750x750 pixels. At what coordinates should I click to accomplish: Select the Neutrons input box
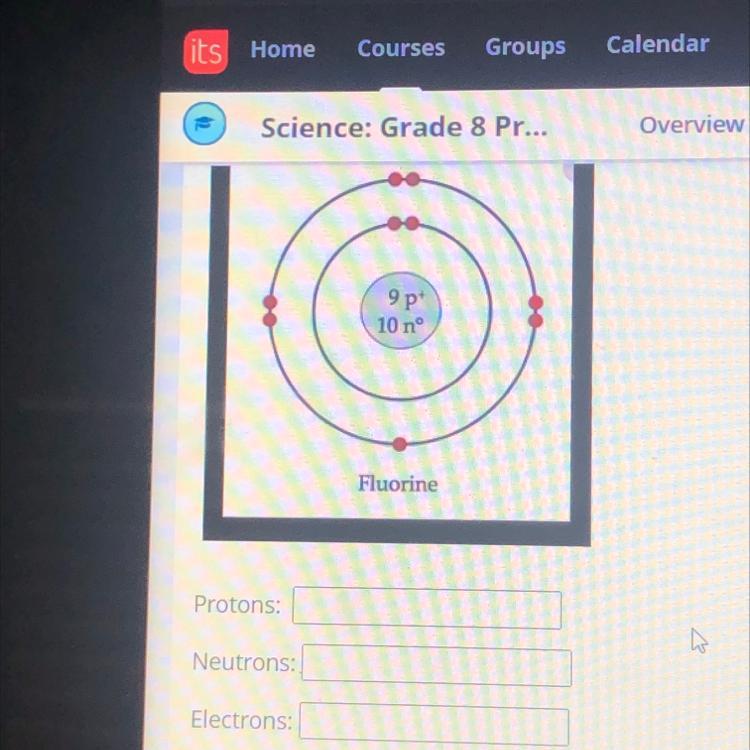click(436, 666)
